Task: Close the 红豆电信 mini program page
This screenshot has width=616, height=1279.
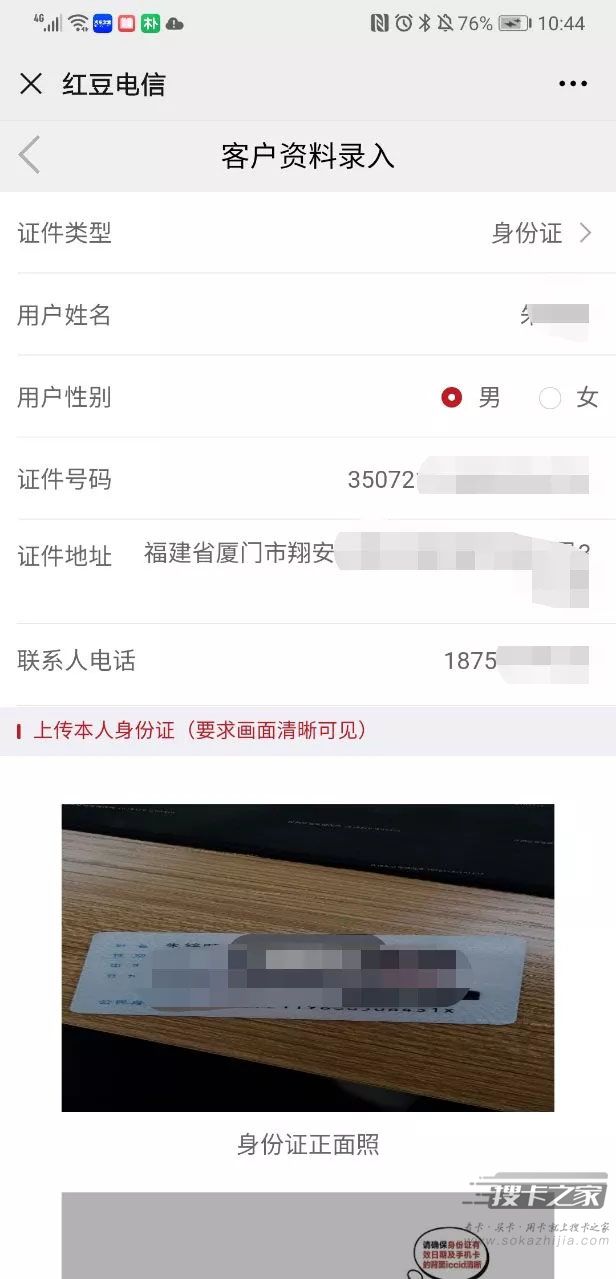Action: (x=31, y=84)
